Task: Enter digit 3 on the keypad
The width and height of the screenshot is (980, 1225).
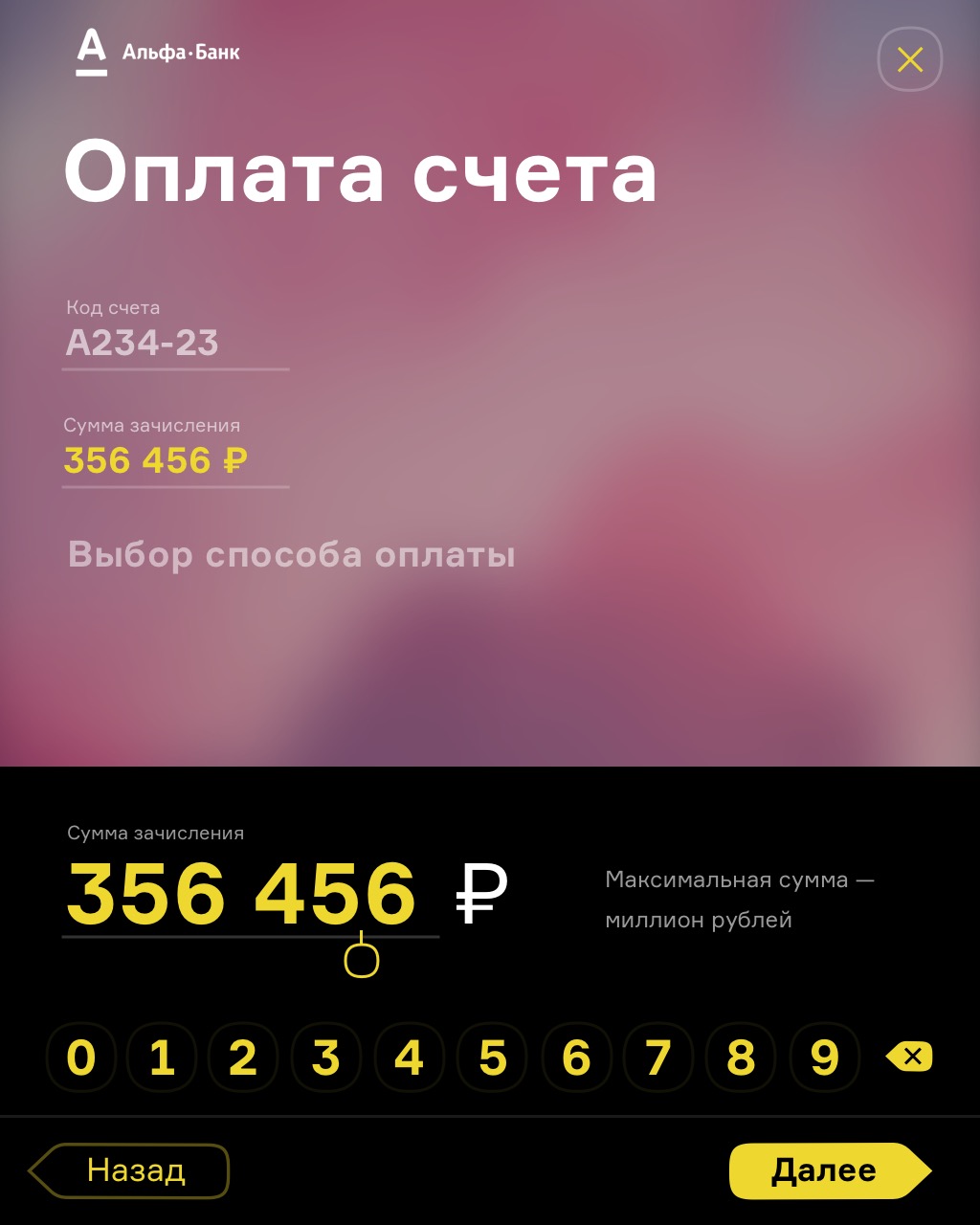Action: (326, 1058)
